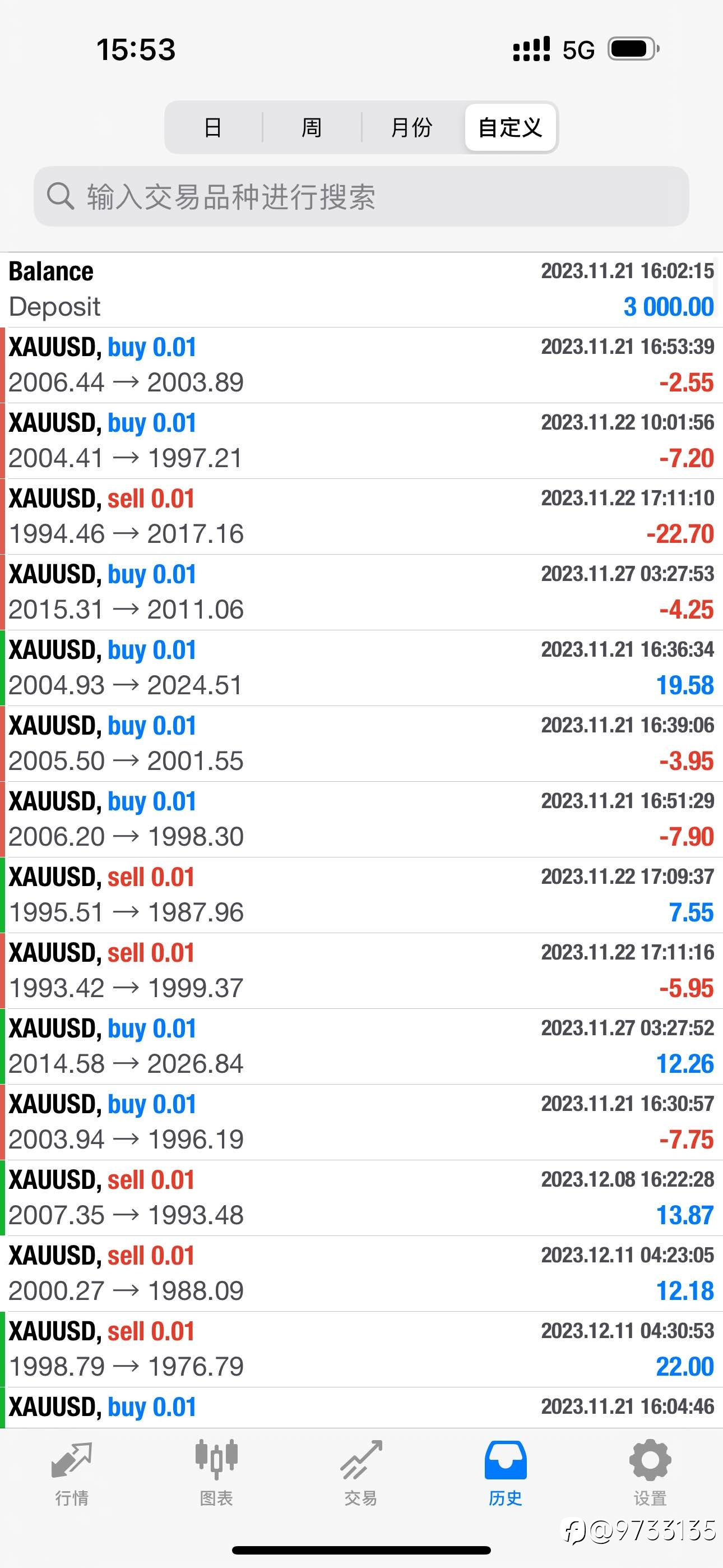Expand the XAUUSD sell trade with 22.00 profit
Screen dimensions: 723x1568
tap(361, 1349)
